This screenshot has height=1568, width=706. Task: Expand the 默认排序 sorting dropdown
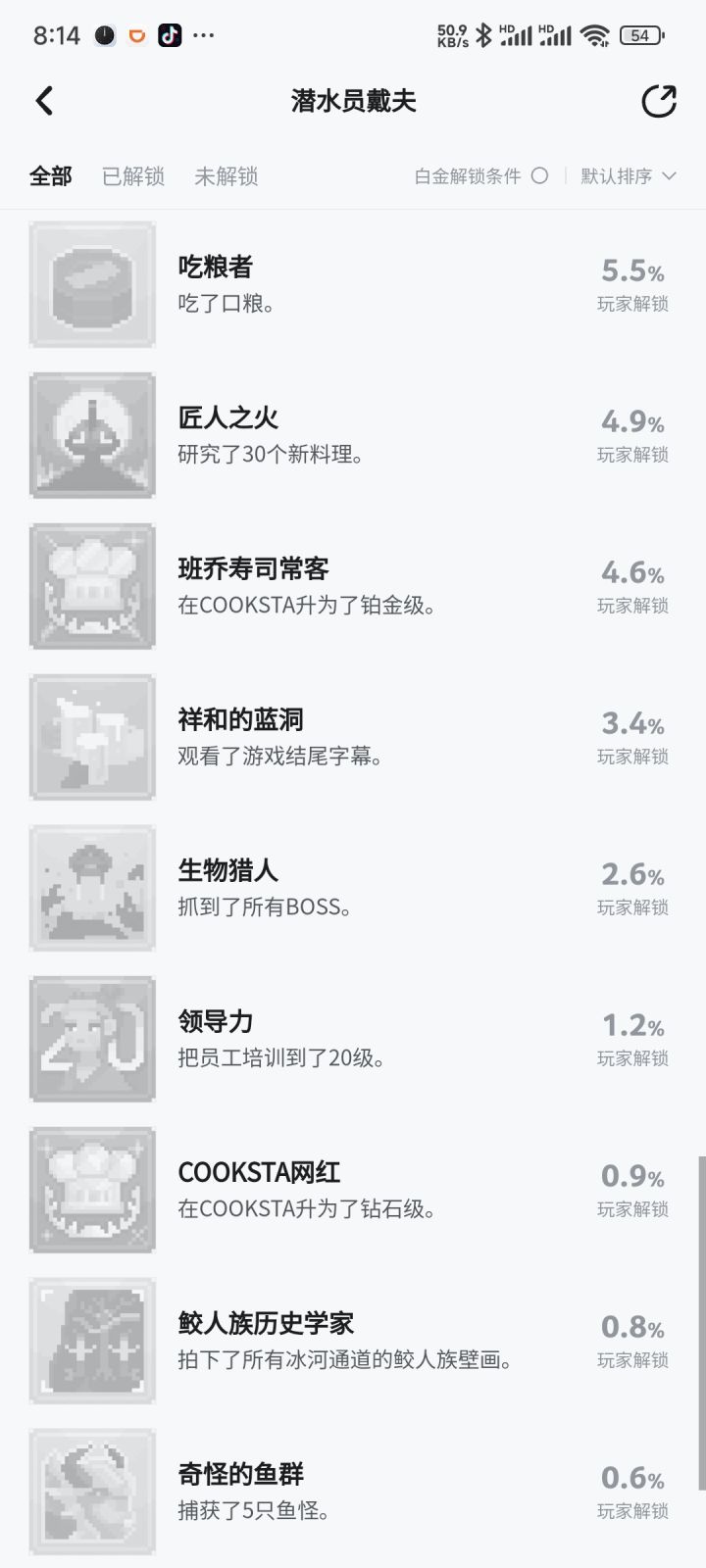tap(629, 176)
